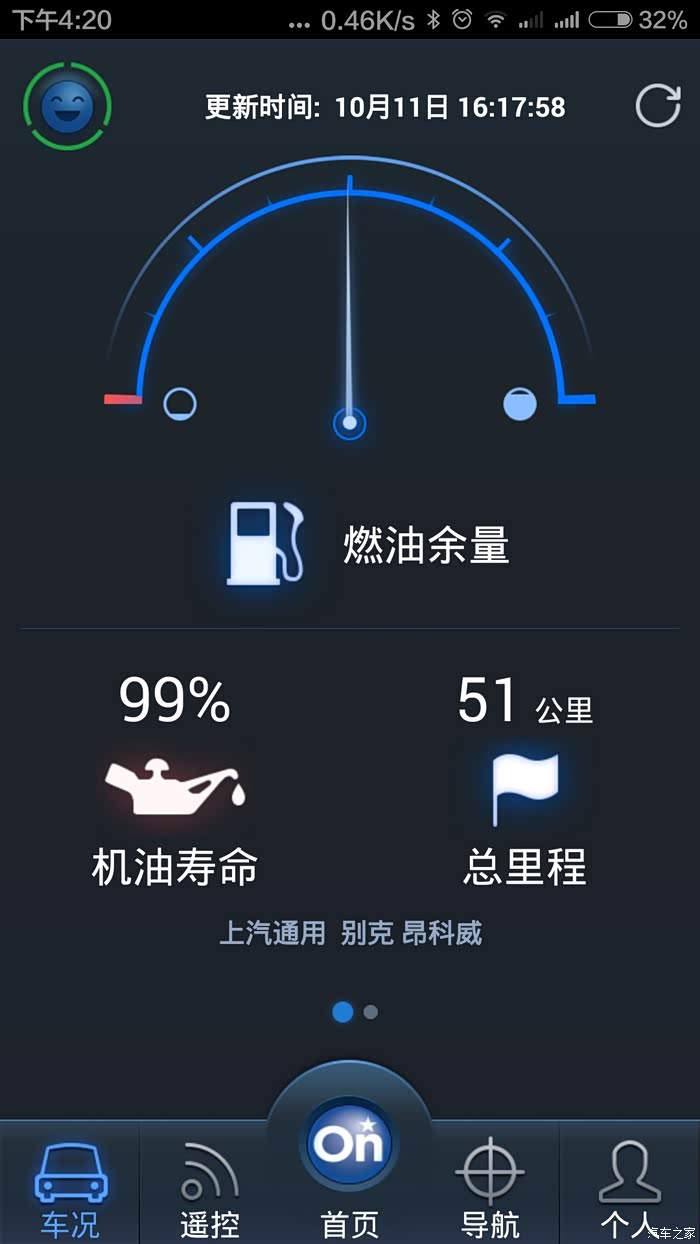
Task: Switch to the 车况 tab
Action: (70, 1185)
